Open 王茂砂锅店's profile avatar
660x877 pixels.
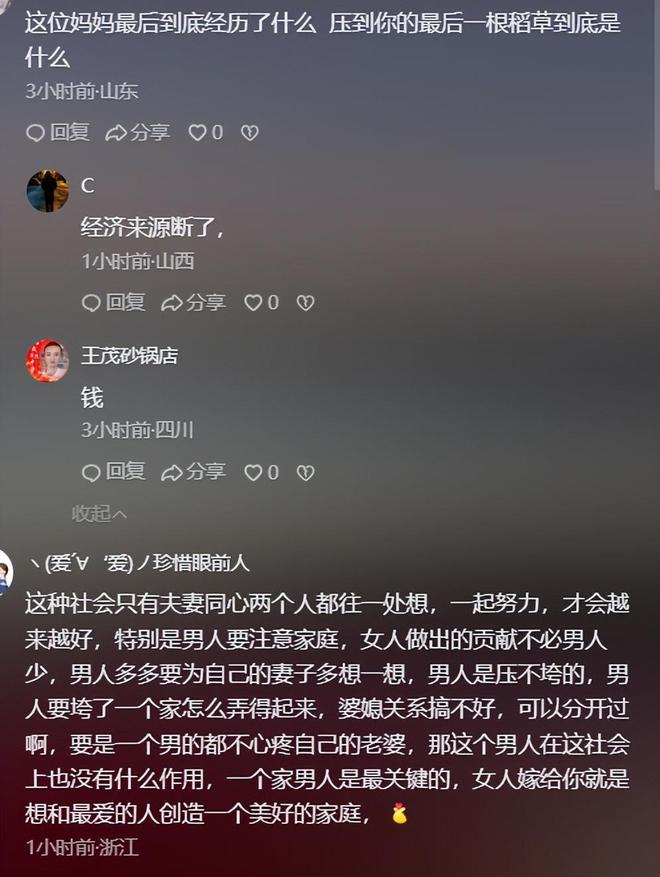[x=48, y=361]
